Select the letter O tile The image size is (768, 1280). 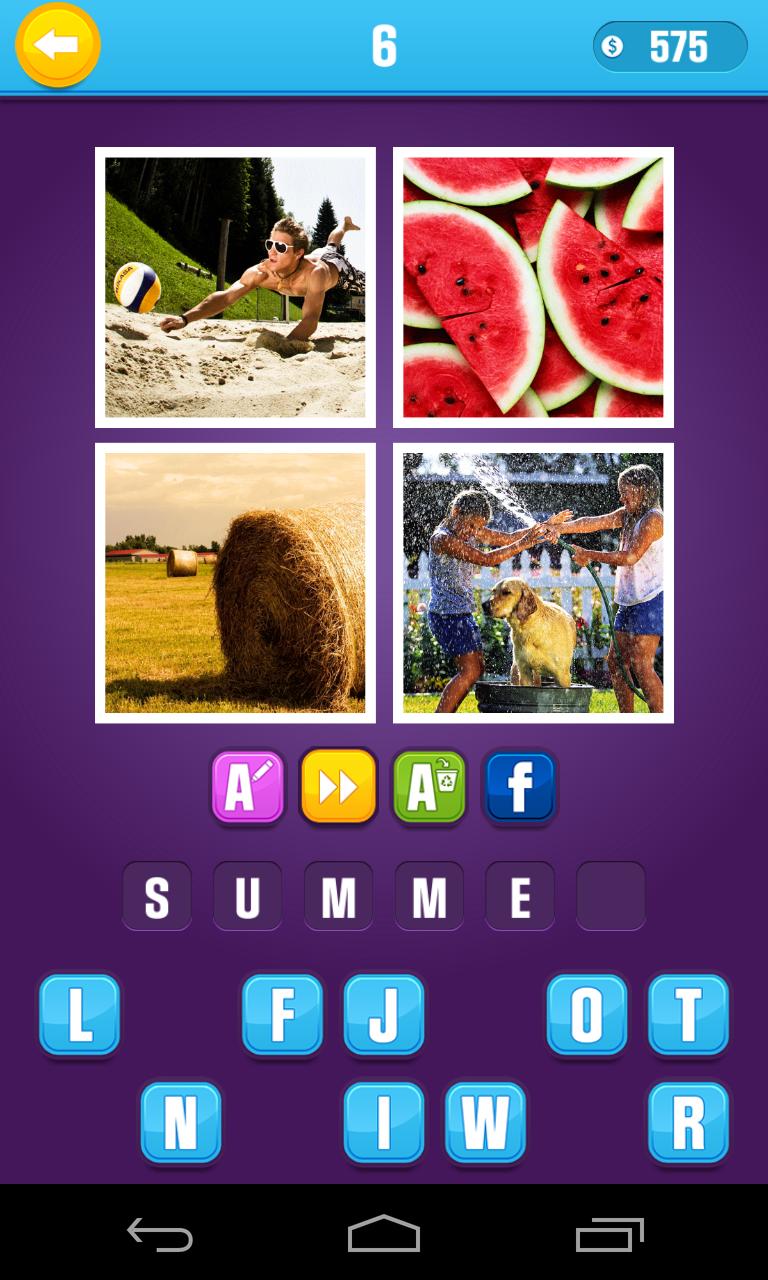(x=587, y=1015)
